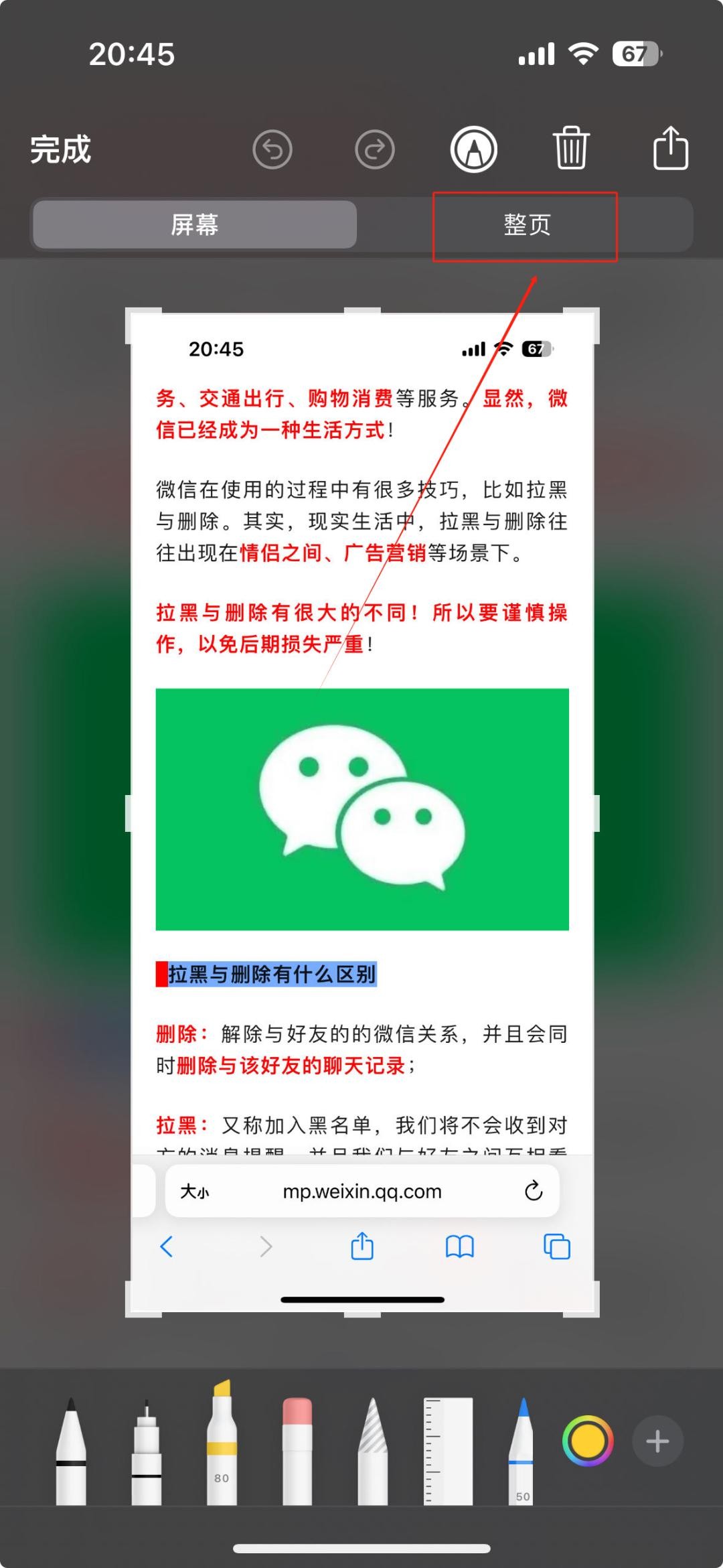The height and width of the screenshot is (1568, 723).
Task: Switch to the 整页 full page tab
Action: tap(526, 224)
